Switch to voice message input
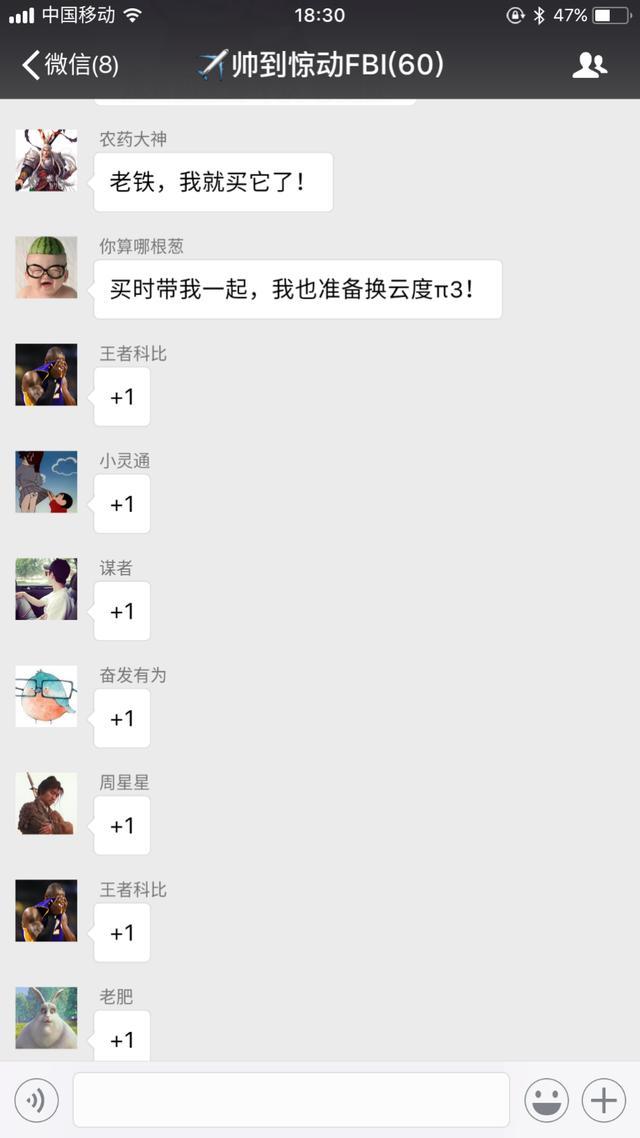Viewport: 640px width, 1138px height. point(37,1100)
